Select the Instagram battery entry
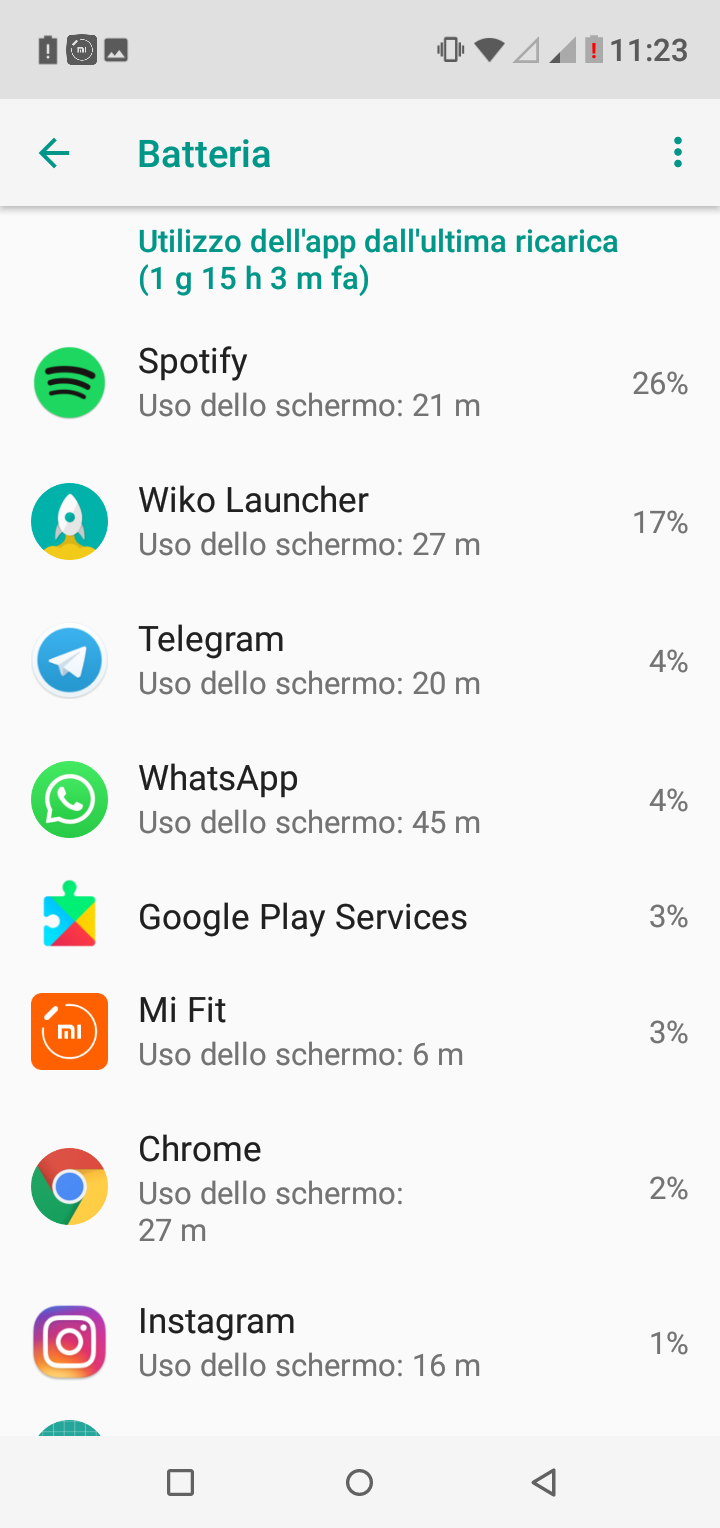Screen dimensions: 720x1528 coord(360,1343)
